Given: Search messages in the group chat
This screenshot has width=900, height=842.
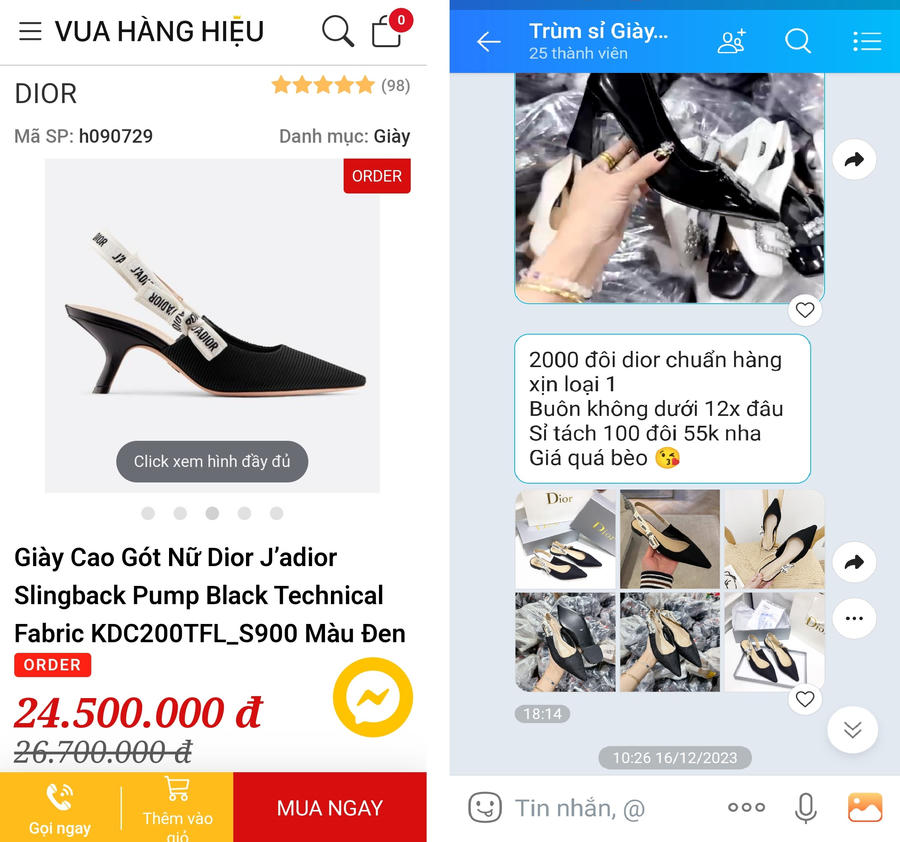Looking at the screenshot, I should pyautogui.click(x=798, y=41).
